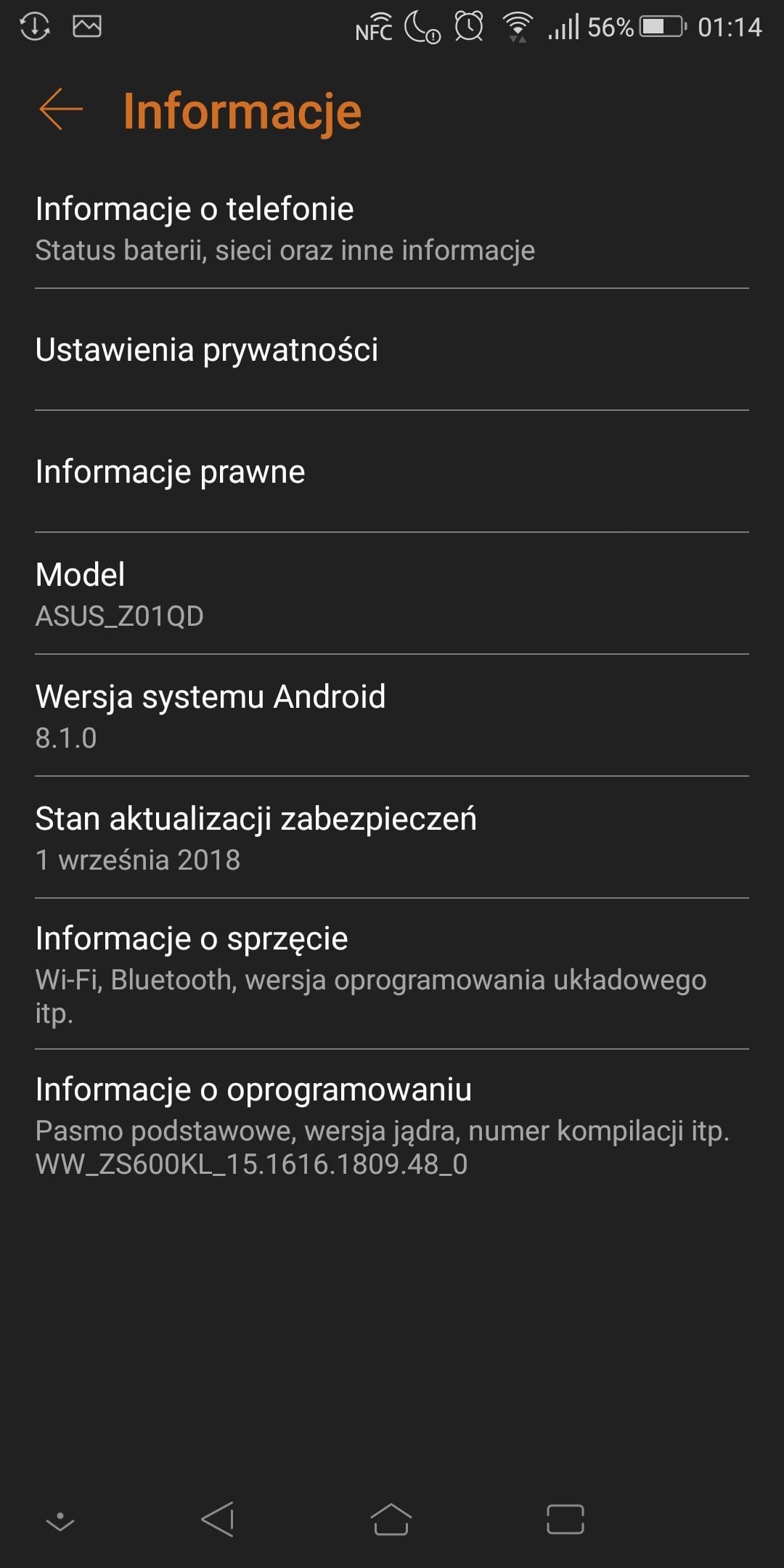Open Stan aktualizacji zabezpieczeń

click(392, 838)
